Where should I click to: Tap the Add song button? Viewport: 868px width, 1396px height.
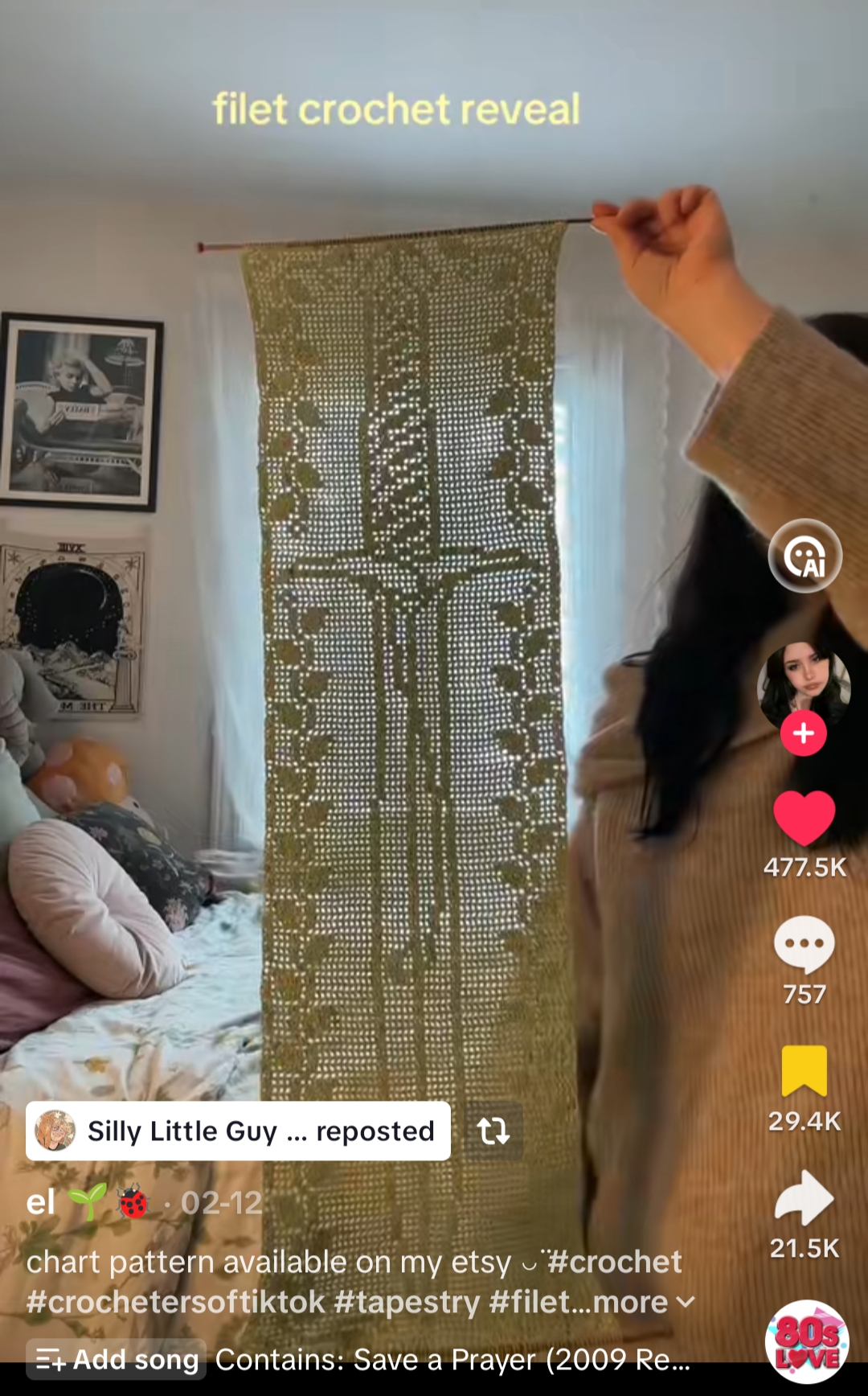click(x=117, y=1360)
